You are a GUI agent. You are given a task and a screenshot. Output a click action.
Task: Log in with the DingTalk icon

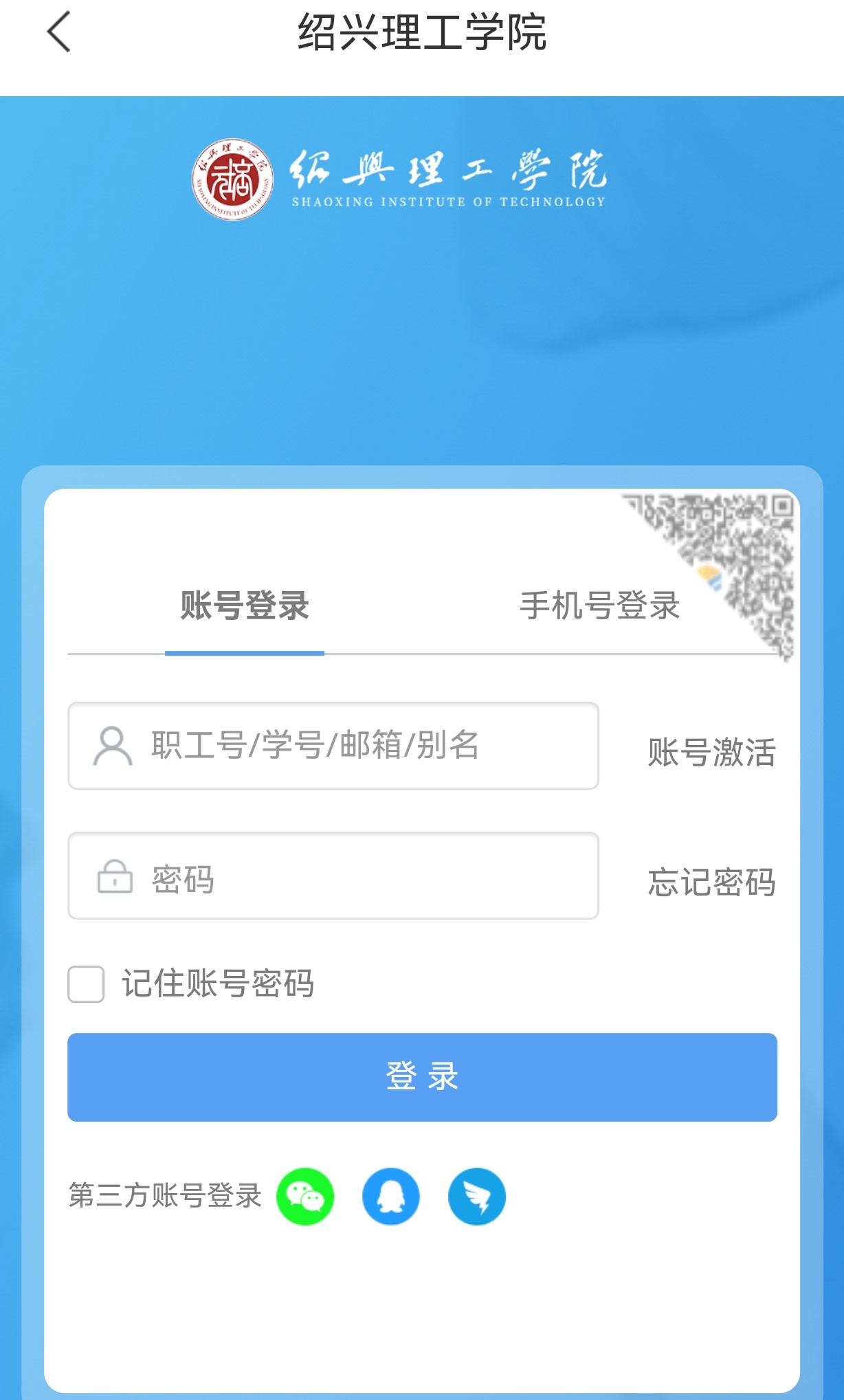click(477, 1197)
